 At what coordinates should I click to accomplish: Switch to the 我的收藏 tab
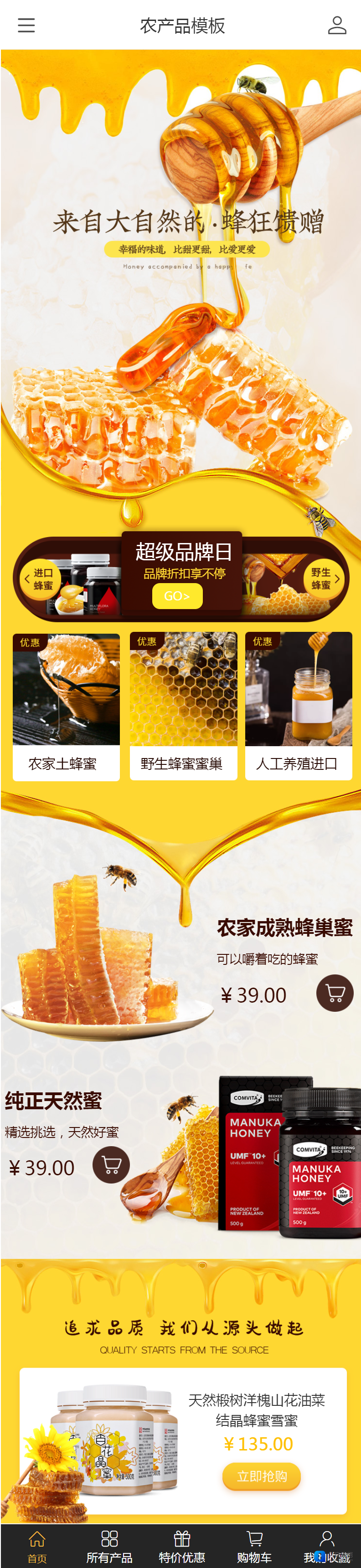pos(327,1546)
